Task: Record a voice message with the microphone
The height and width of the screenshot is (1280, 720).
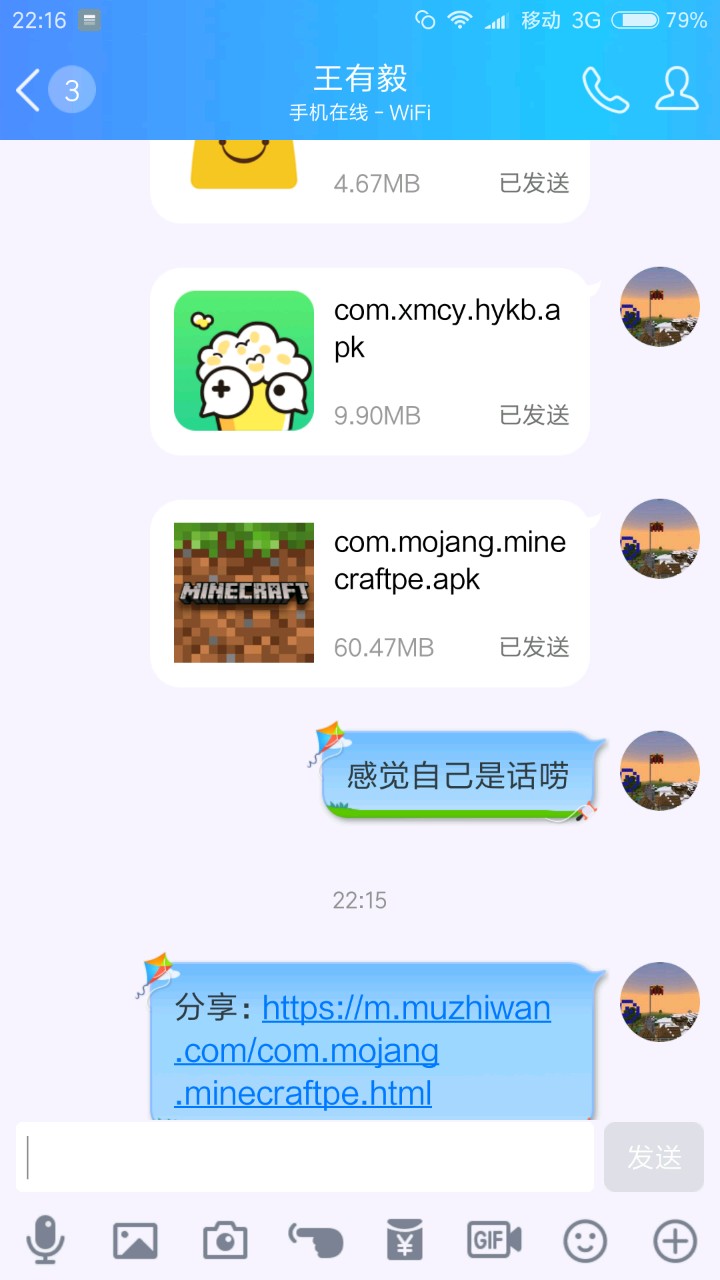Action: (x=45, y=1241)
